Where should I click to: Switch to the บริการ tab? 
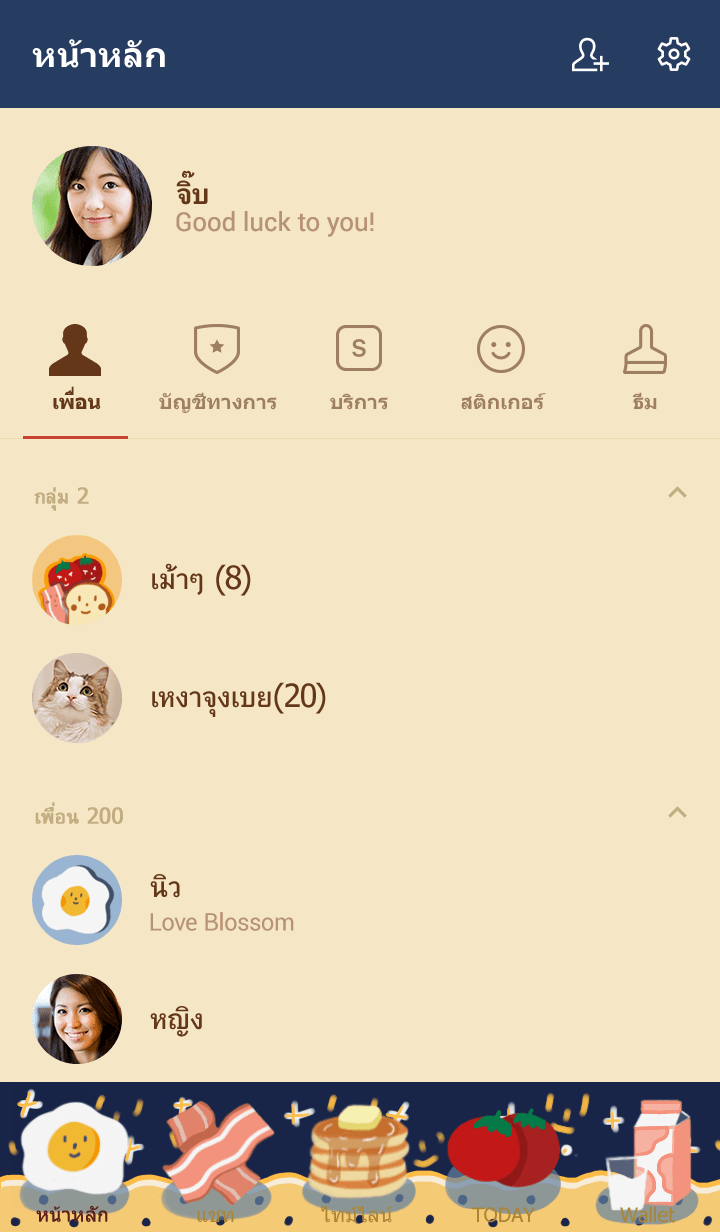[359, 369]
